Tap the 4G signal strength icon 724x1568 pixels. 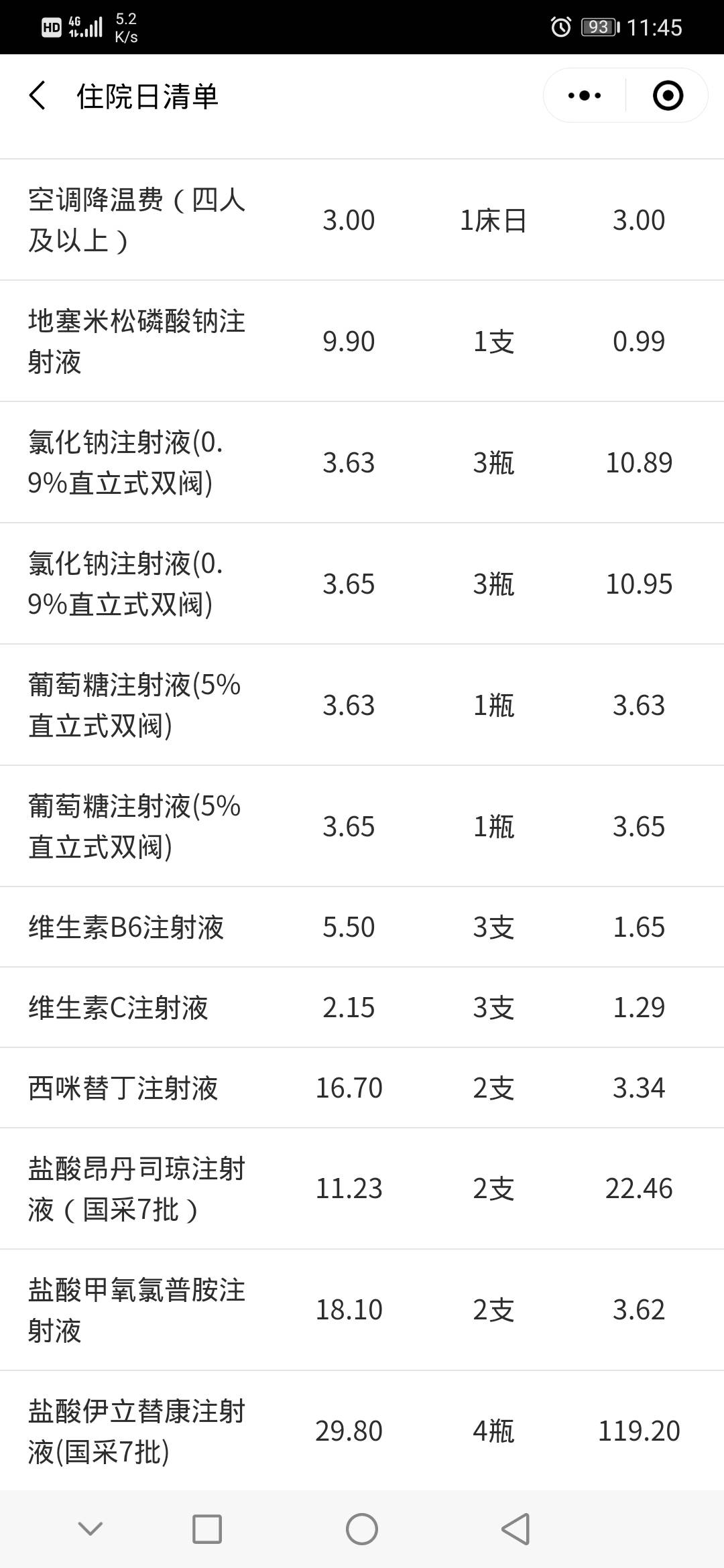87,25
